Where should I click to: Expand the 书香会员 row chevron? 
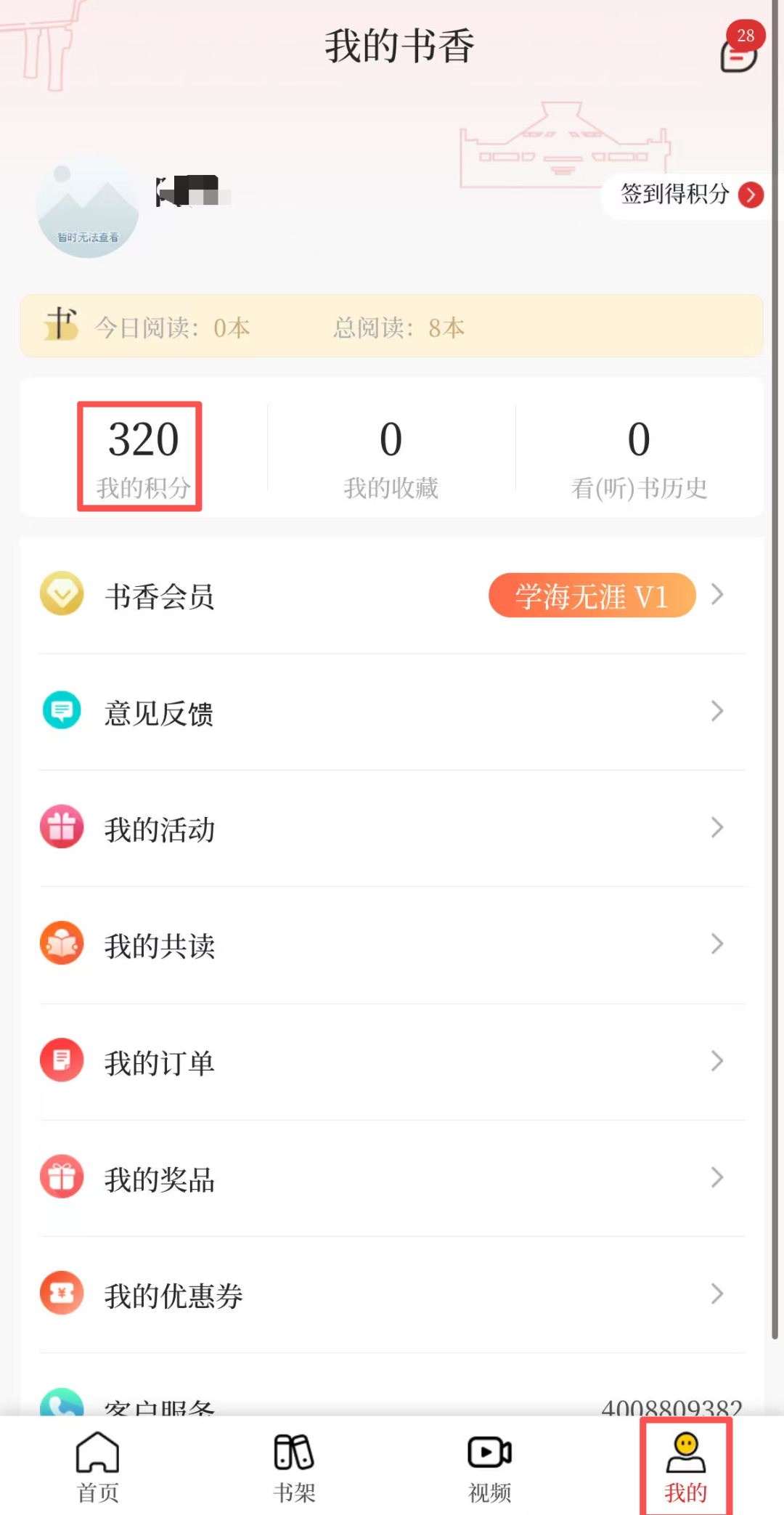[x=717, y=595]
